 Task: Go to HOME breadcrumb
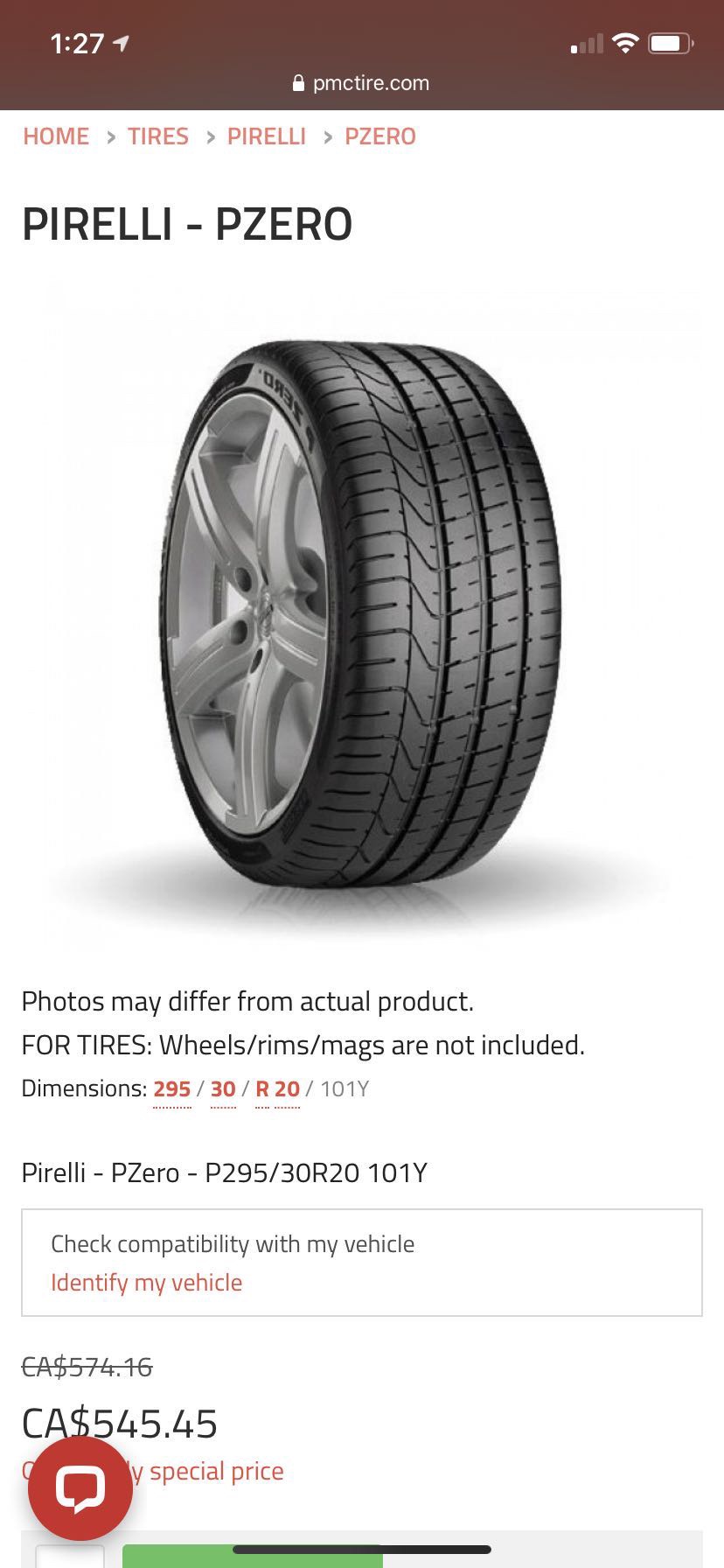pyautogui.click(x=56, y=136)
